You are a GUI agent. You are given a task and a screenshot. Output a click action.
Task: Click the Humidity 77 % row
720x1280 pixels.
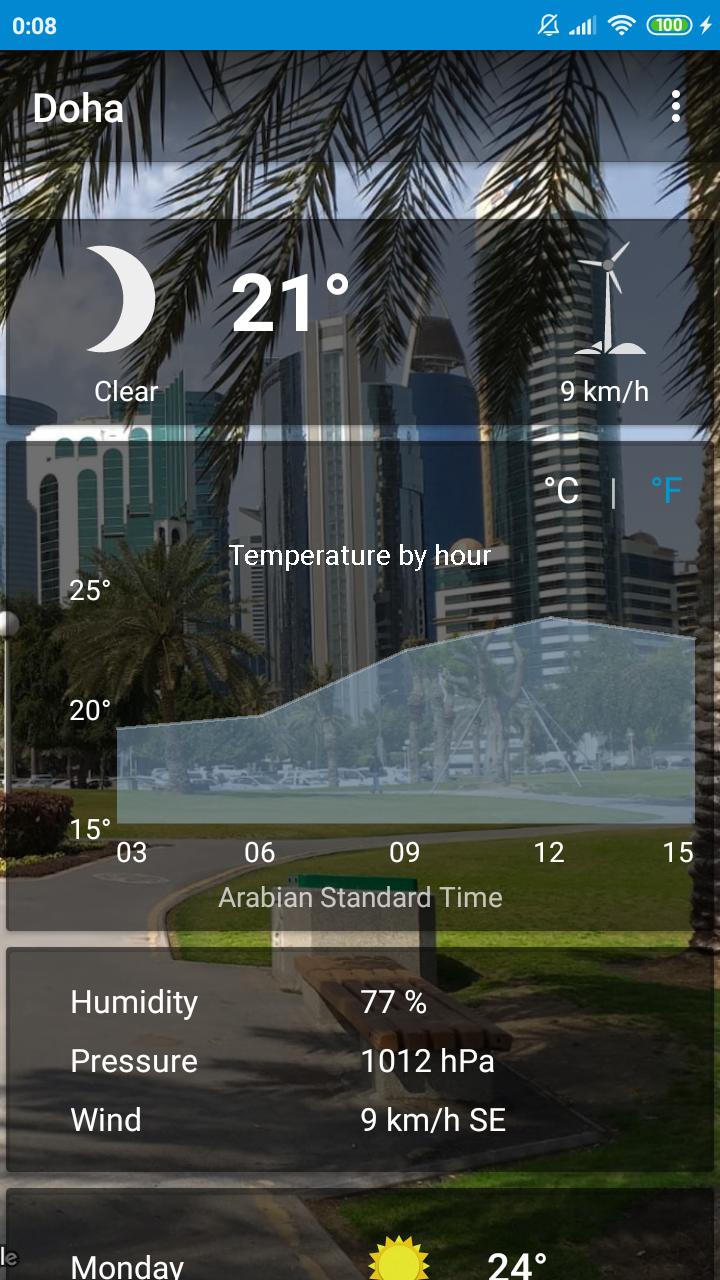pos(250,1002)
